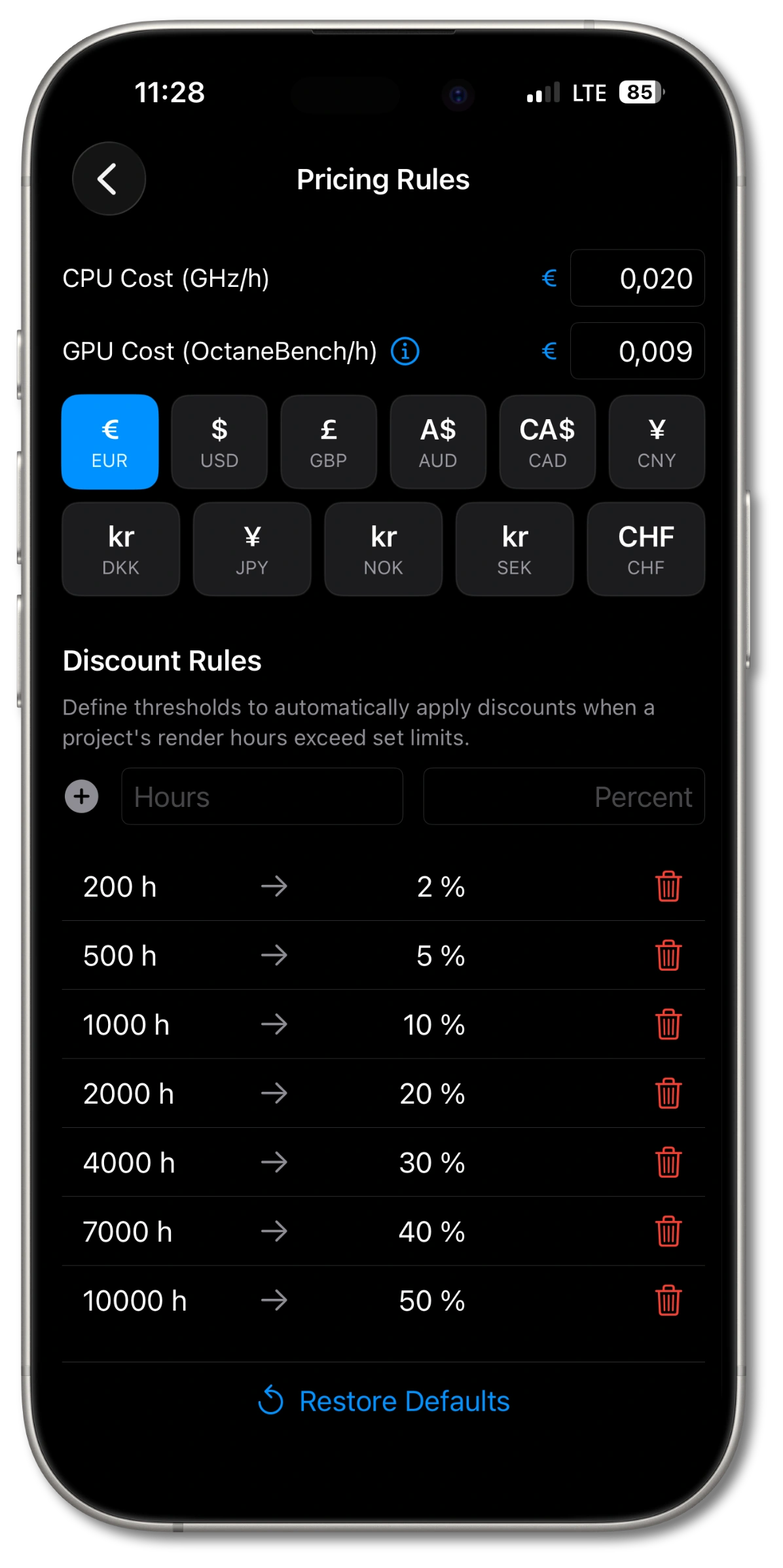This screenshot has width=783, height=1568.
Task: Choose the GBP currency option
Action: [x=329, y=442]
